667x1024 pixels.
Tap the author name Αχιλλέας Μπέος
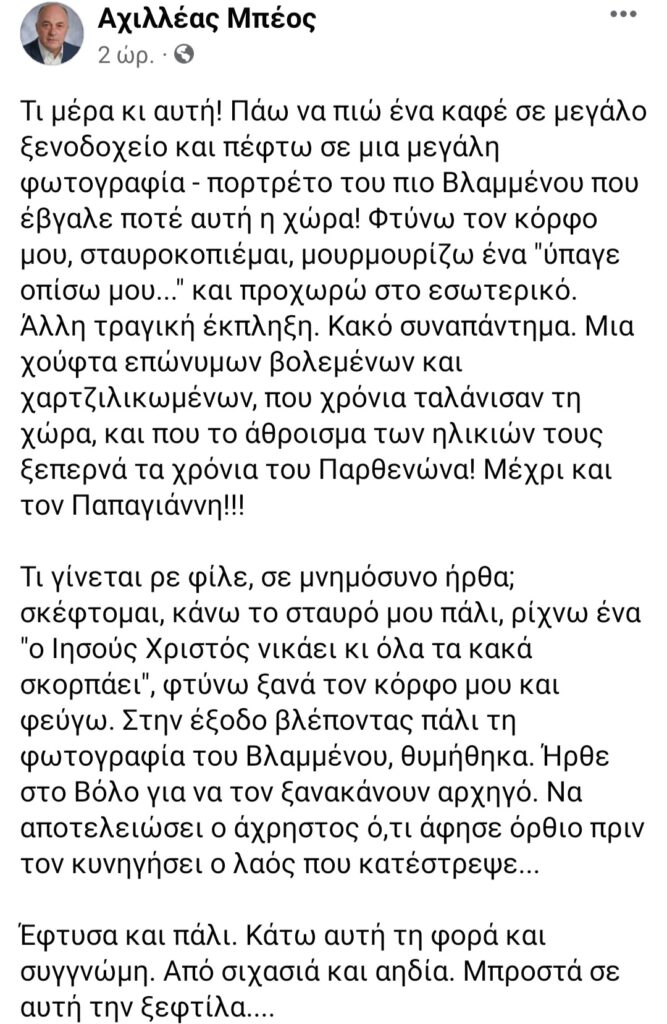coord(204,20)
